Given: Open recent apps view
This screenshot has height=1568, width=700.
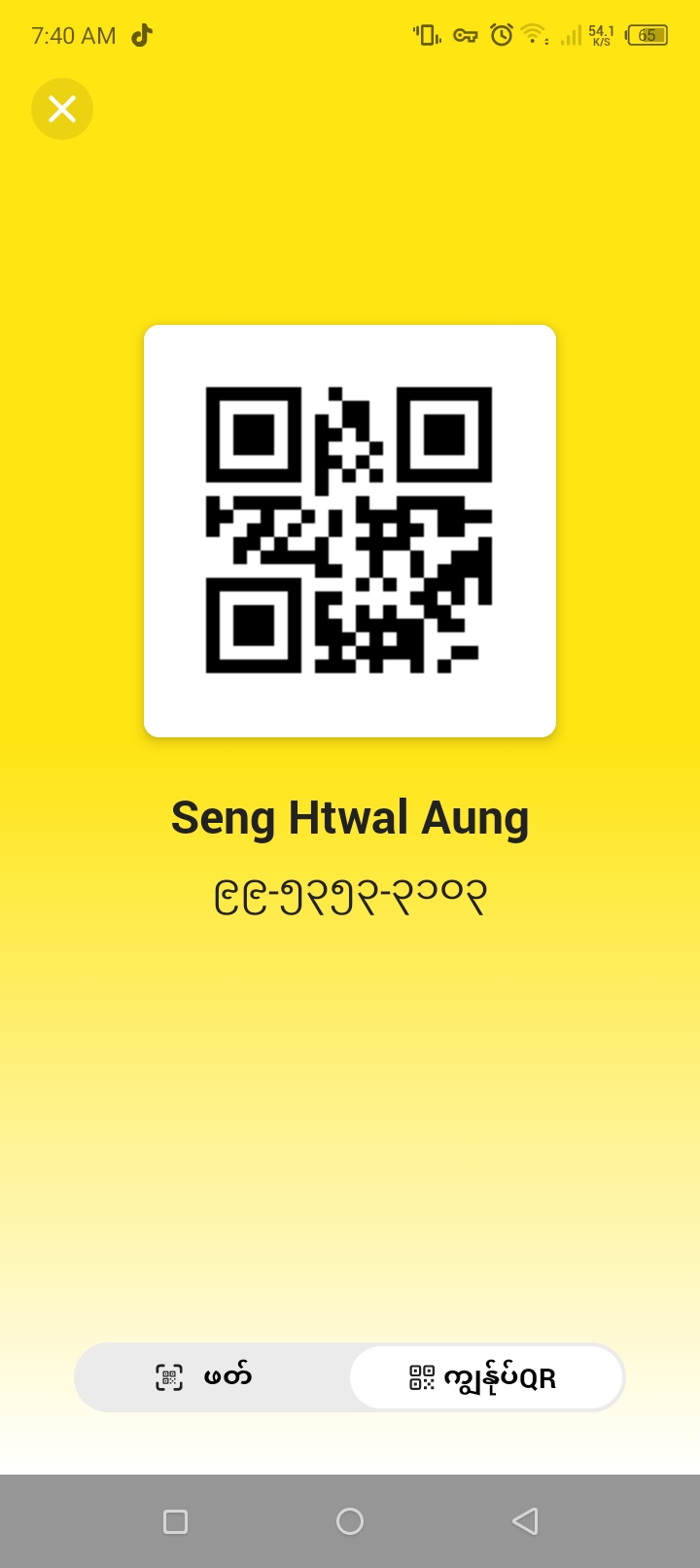Looking at the screenshot, I should tap(176, 1521).
